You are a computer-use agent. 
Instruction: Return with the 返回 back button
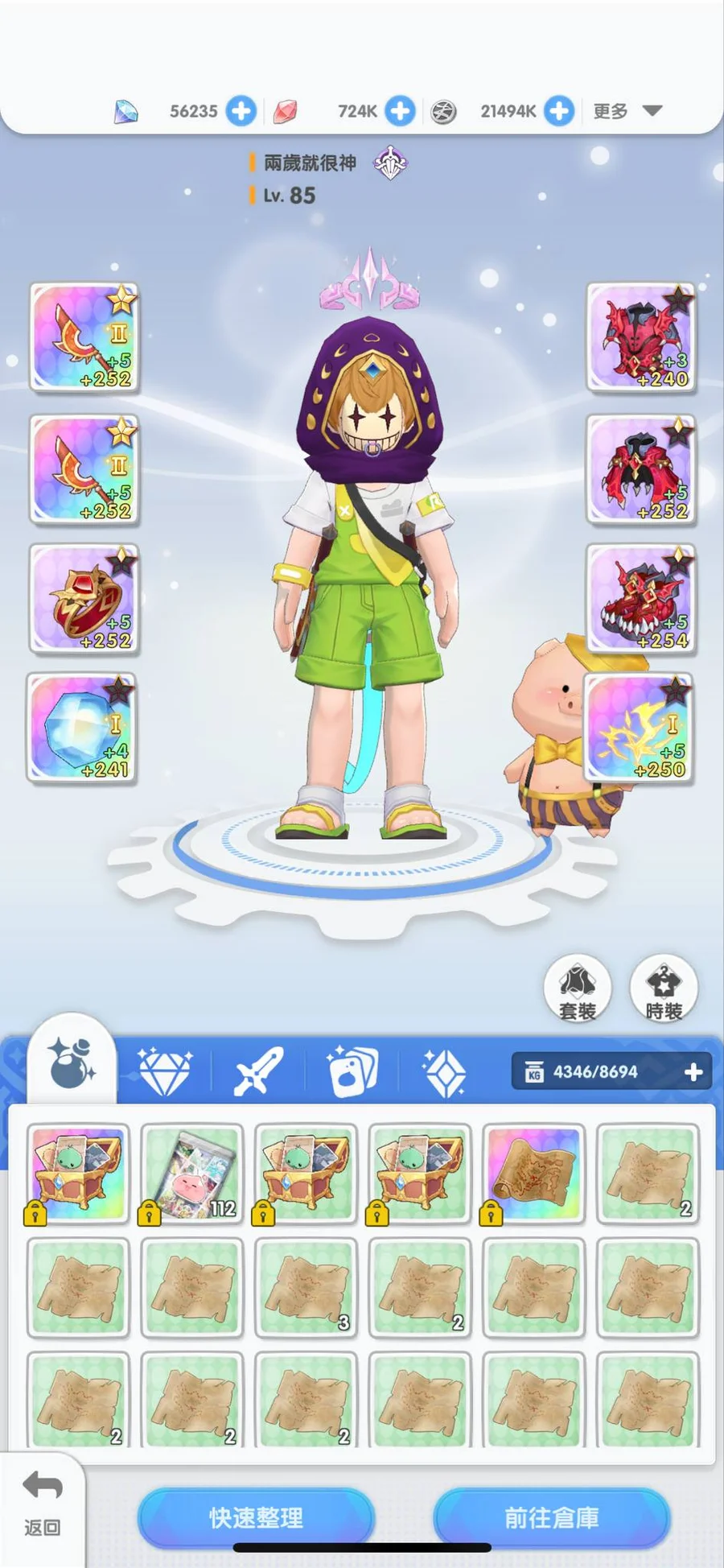click(42, 1503)
